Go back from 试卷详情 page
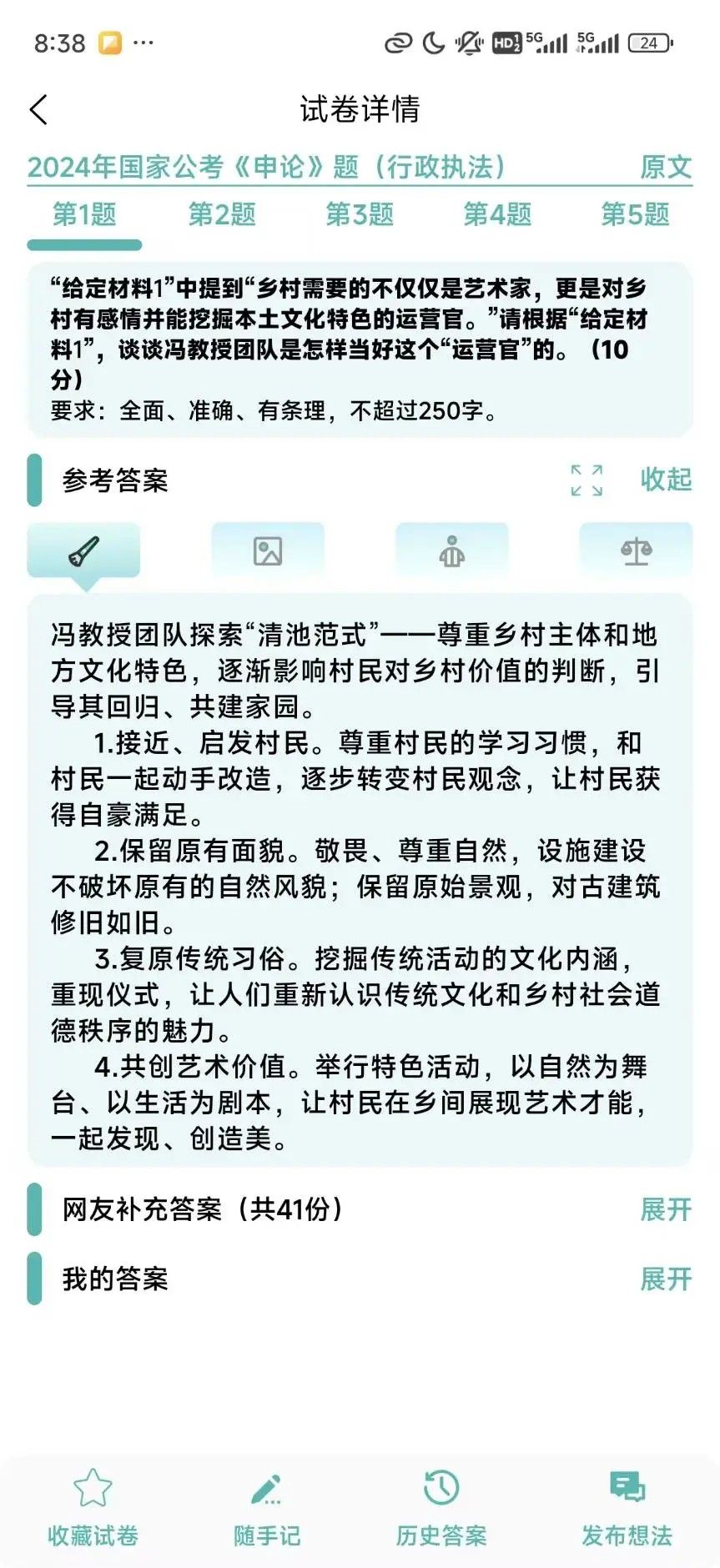The image size is (720, 1568). (x=39, y=109)
